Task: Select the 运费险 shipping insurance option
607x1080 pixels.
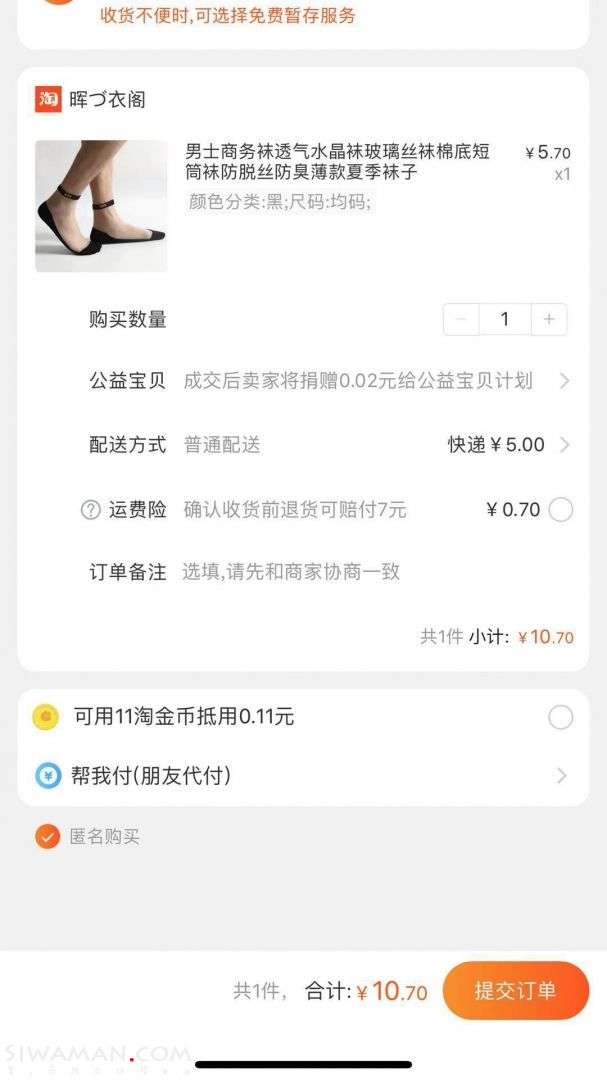Action: coord(561,510)
